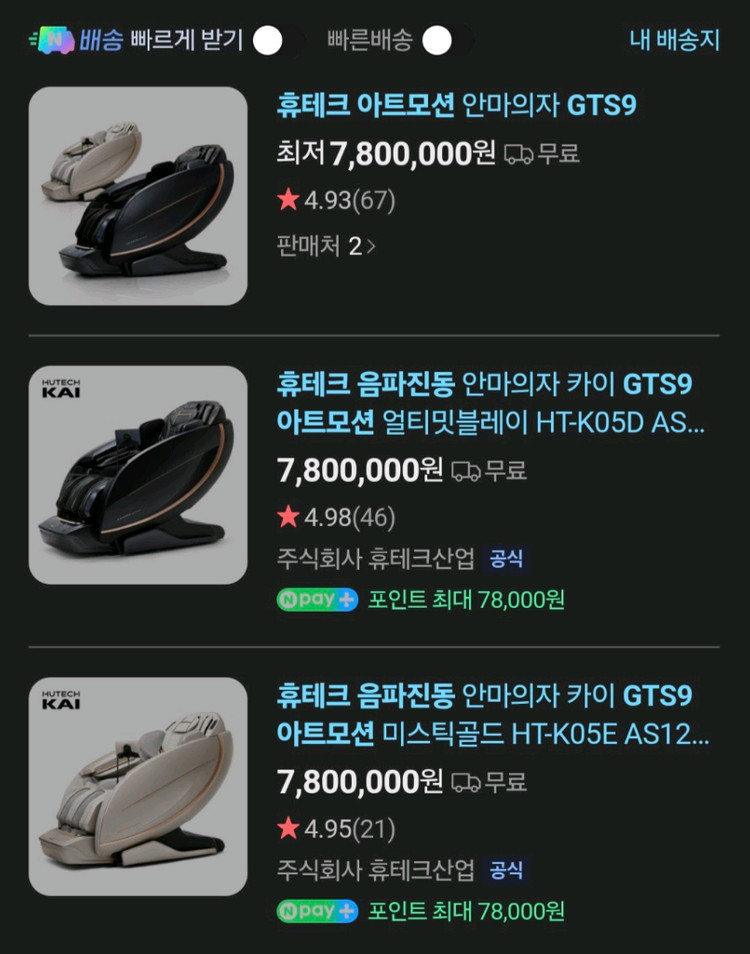Expand the 판매처 2 seller list
This screenshot has width=750, height=954.
[326, 244]
